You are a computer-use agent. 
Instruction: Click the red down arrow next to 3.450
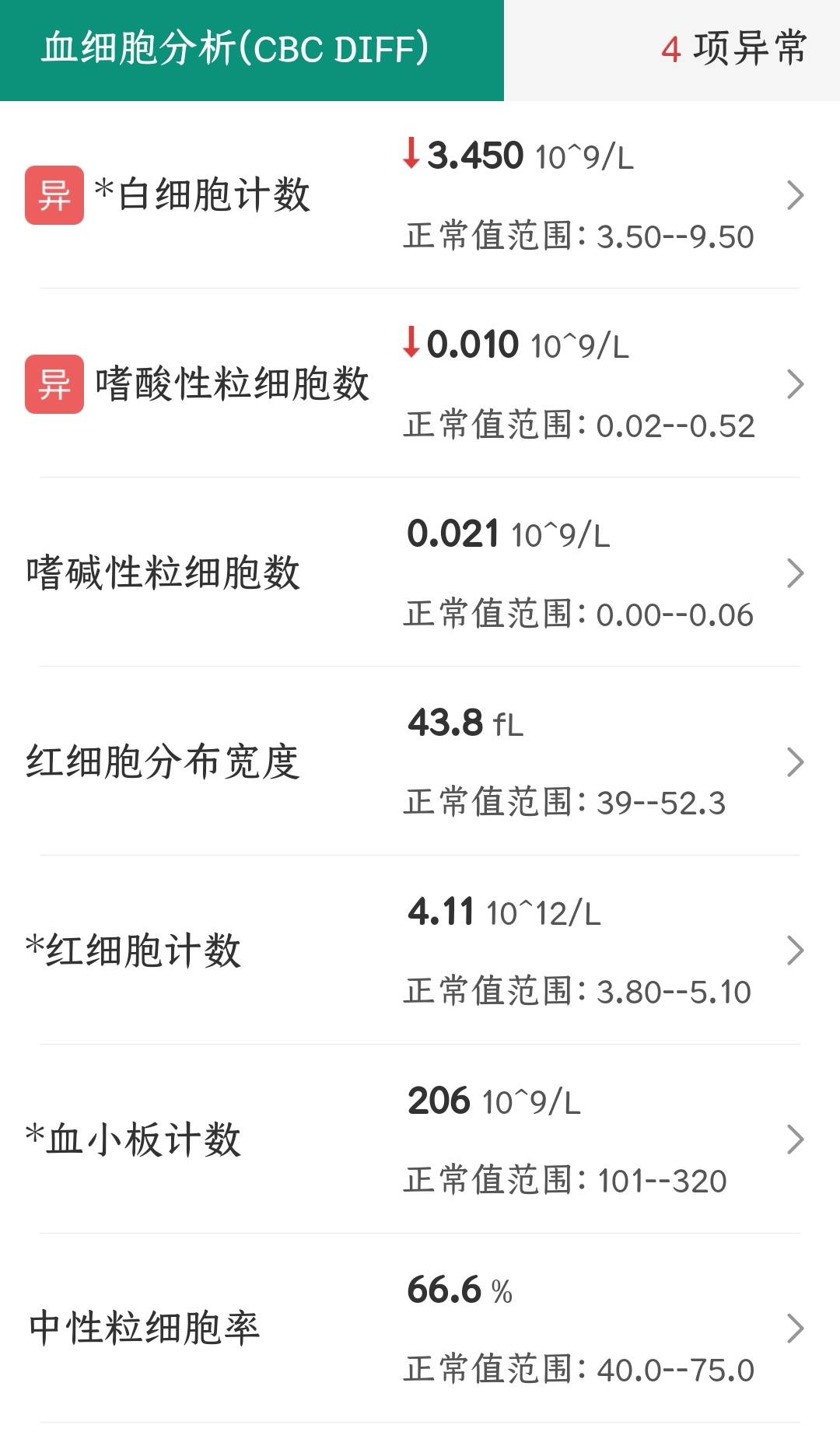pos(410,156)
